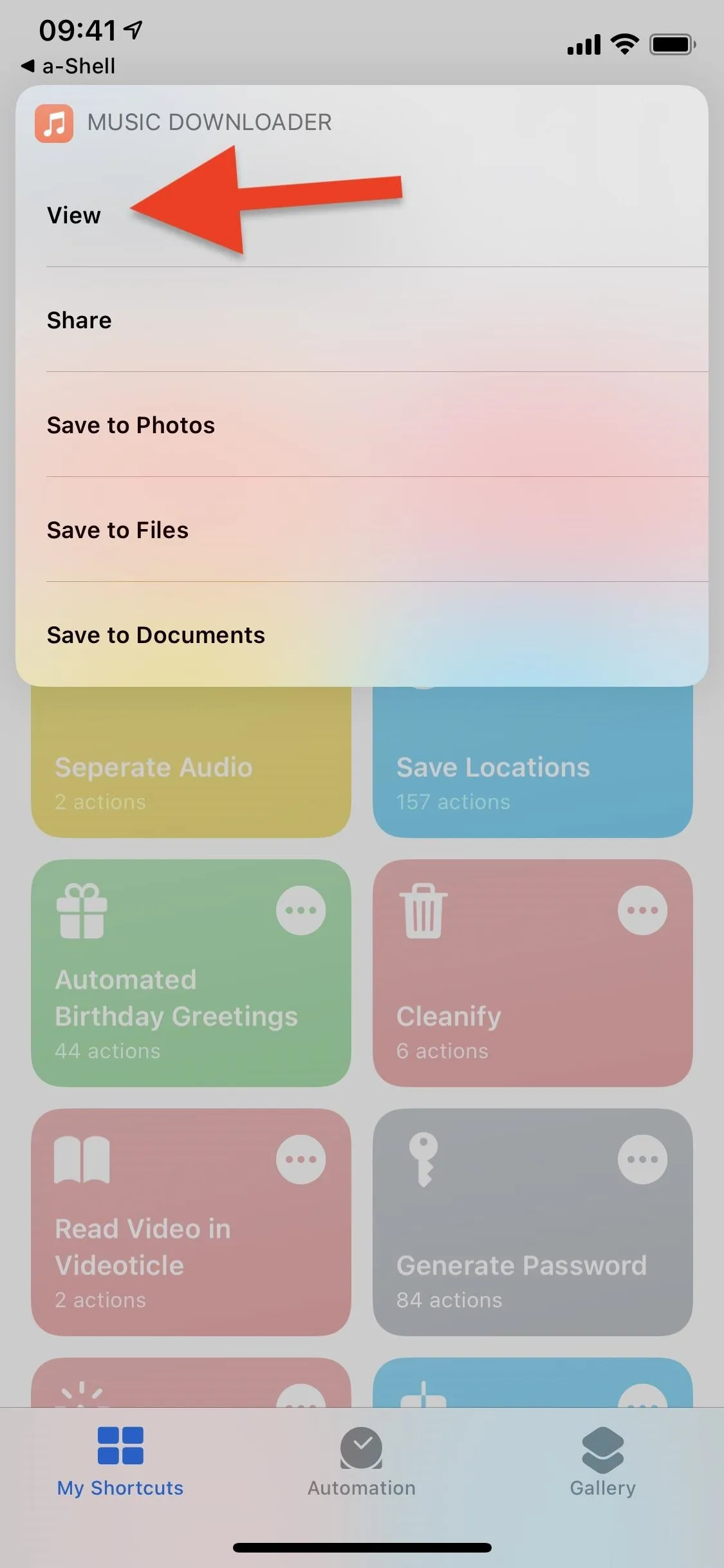Run Automated Birthday Greetings shortcut
This screenshot has height=1568, width=724.
pos(191,973)
